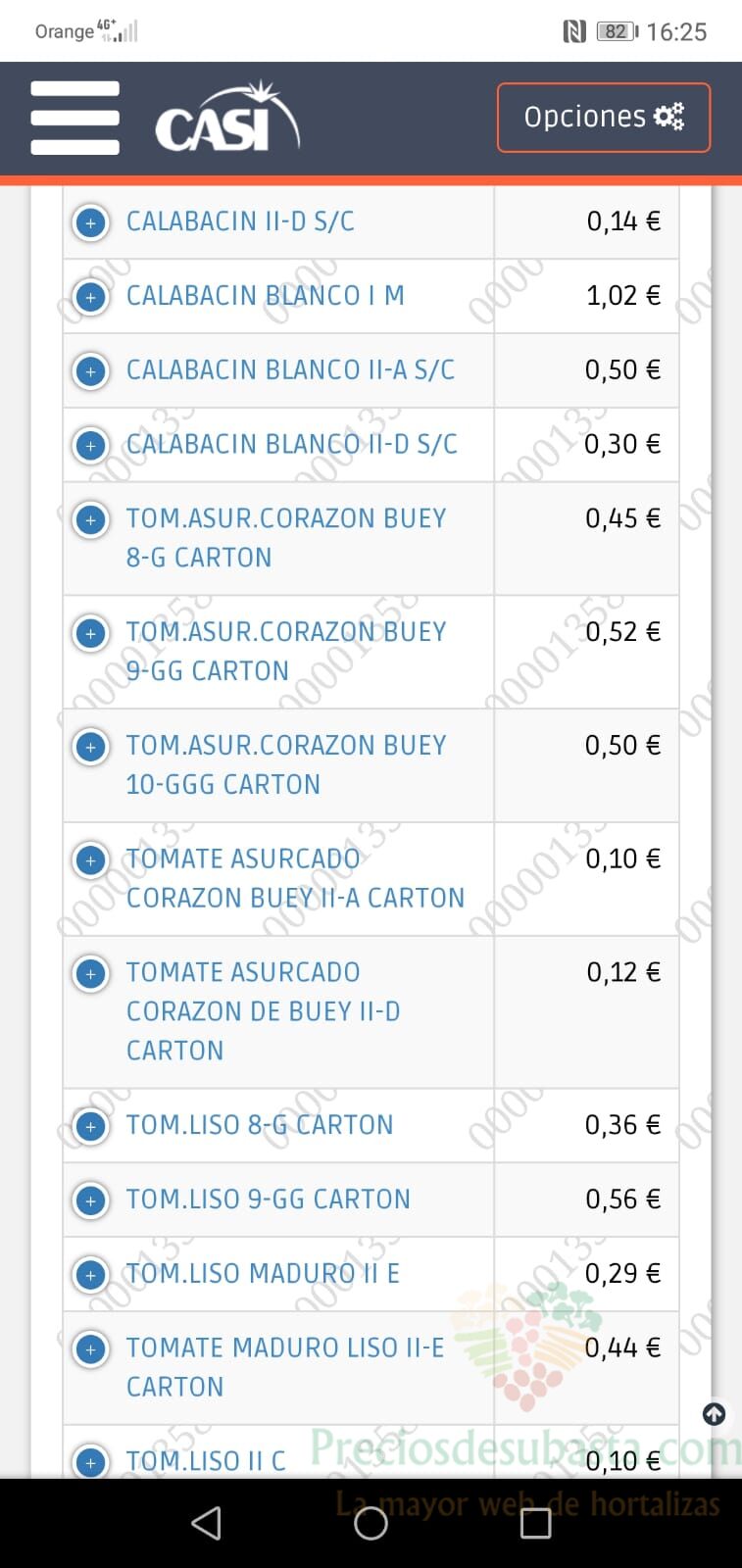Open the hamburger menu
The height and width of the screenshot is (1568, 742).
click(x=74, y=118)
